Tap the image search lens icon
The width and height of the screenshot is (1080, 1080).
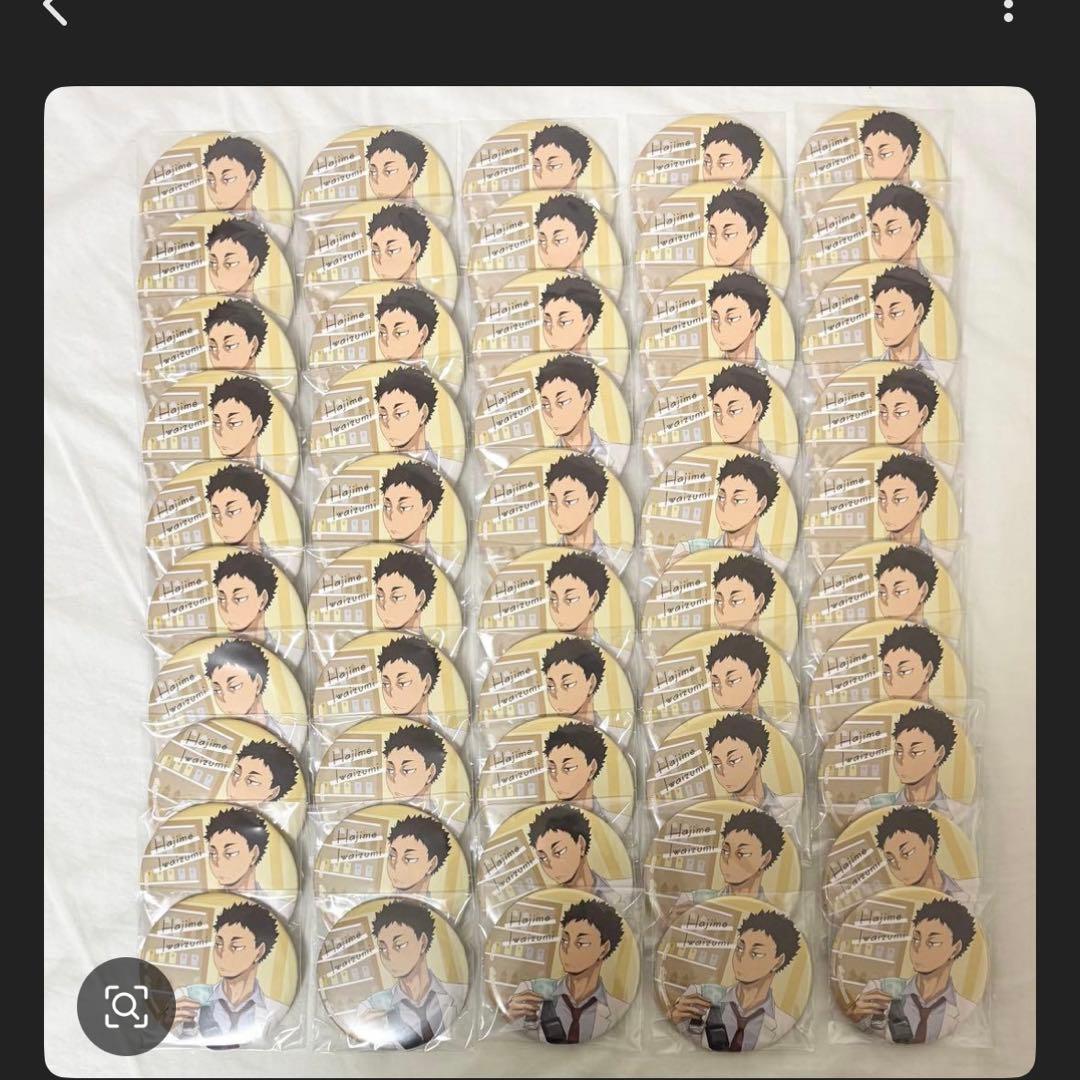tap(127, 1005)
